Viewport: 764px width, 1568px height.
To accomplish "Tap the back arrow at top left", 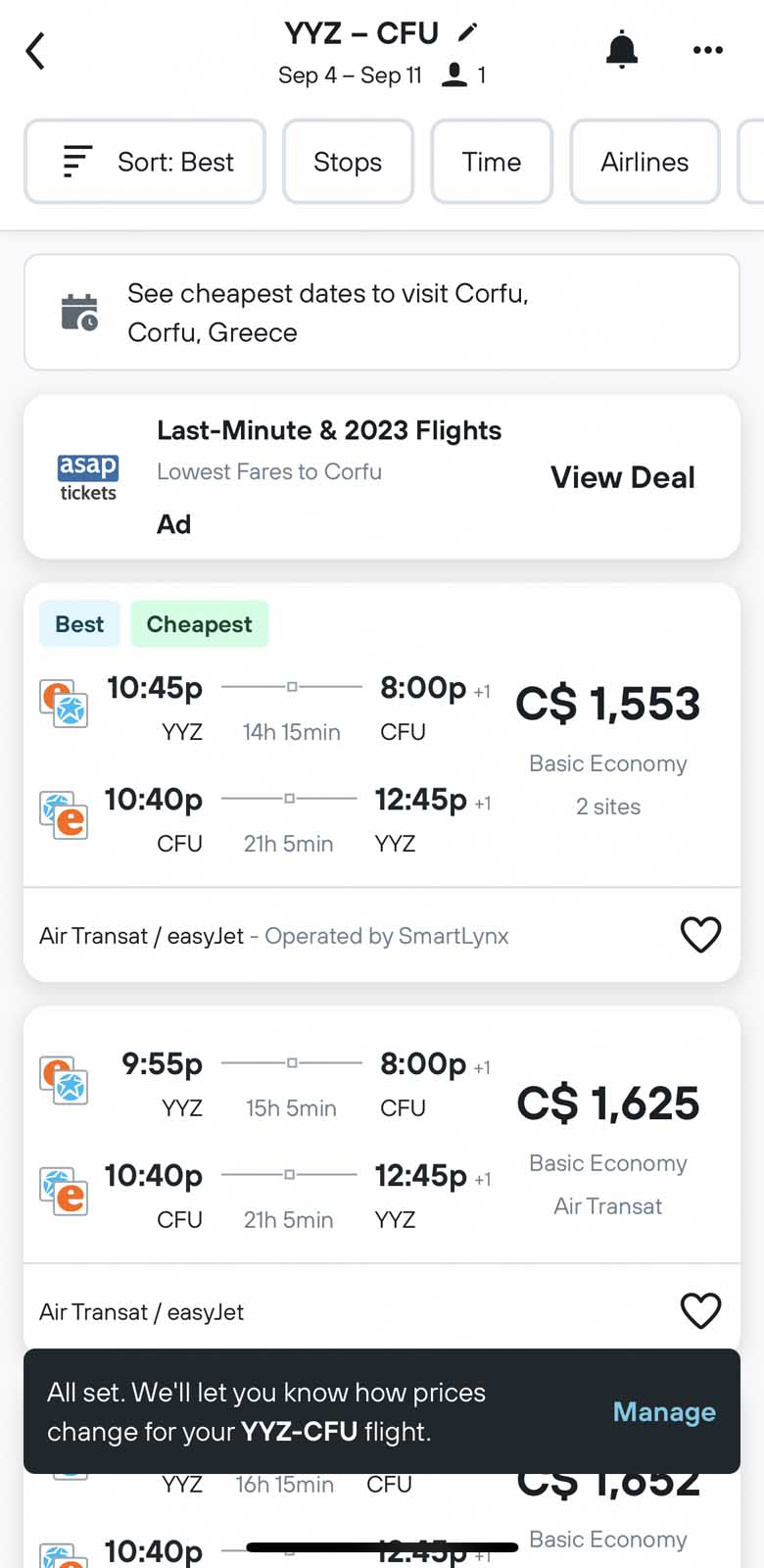I will 35,50.
